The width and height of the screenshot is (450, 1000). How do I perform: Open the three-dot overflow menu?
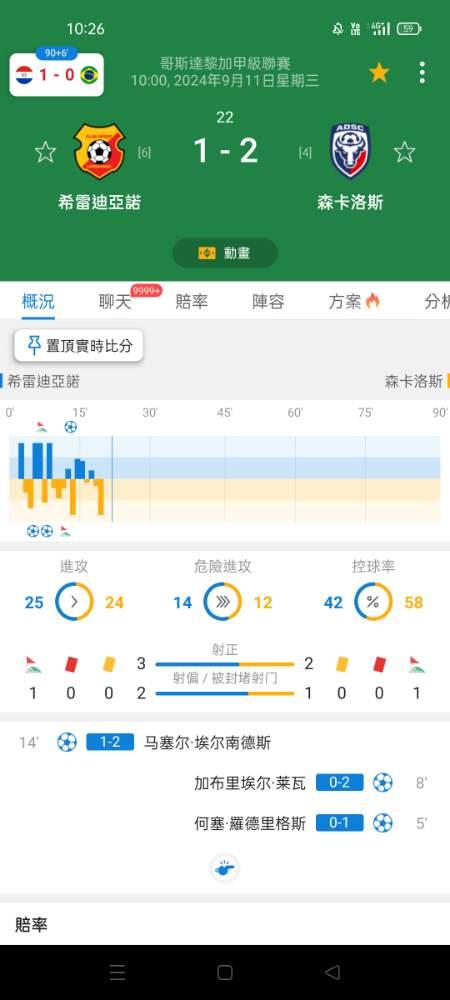pos(422,73)
